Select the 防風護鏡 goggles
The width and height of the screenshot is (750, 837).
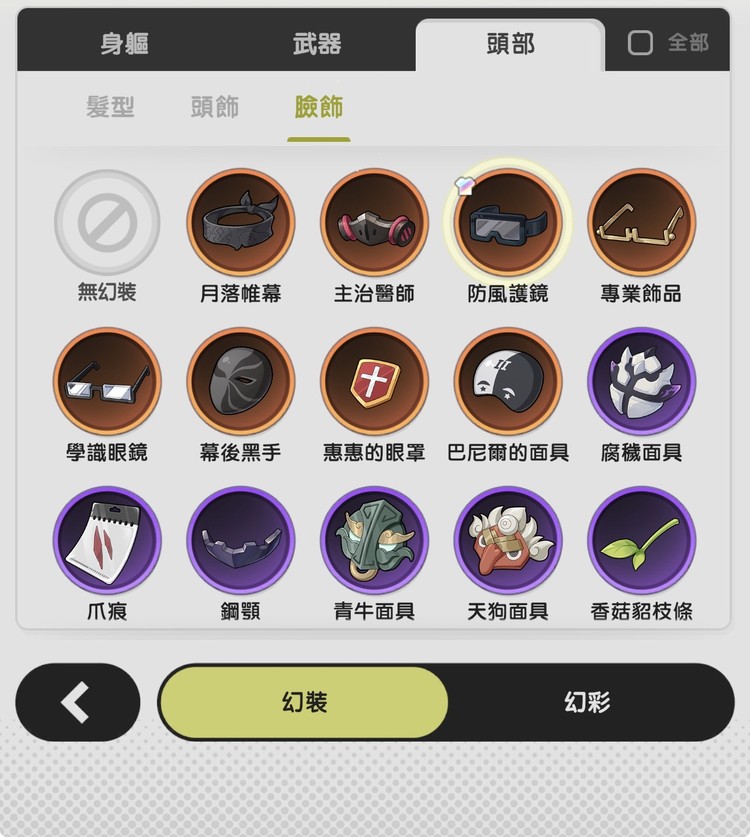pyautogui.click(x=508, y=223)
